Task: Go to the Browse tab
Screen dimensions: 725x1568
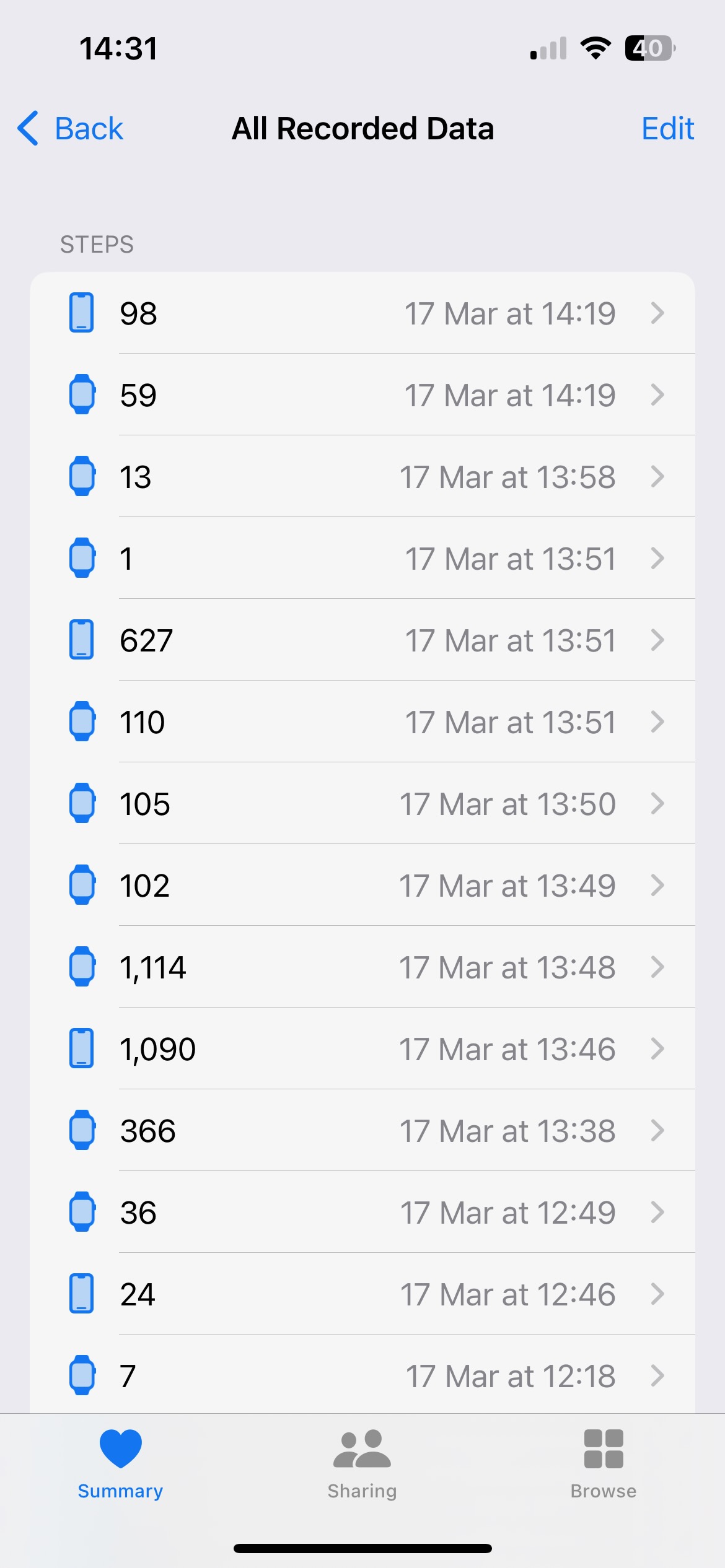Action: click(x=604, y=1464)
